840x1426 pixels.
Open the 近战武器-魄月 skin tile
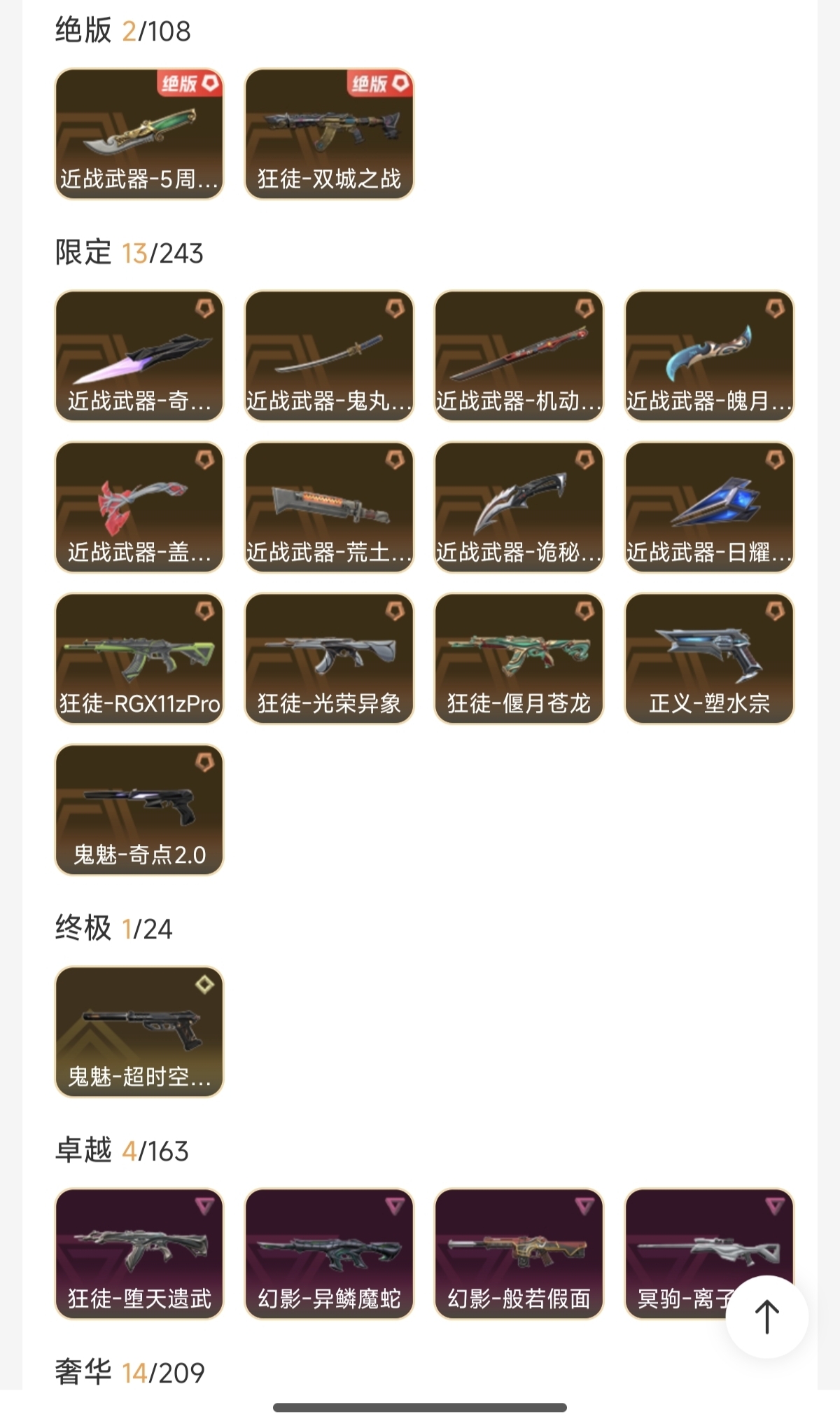point(709,356)
